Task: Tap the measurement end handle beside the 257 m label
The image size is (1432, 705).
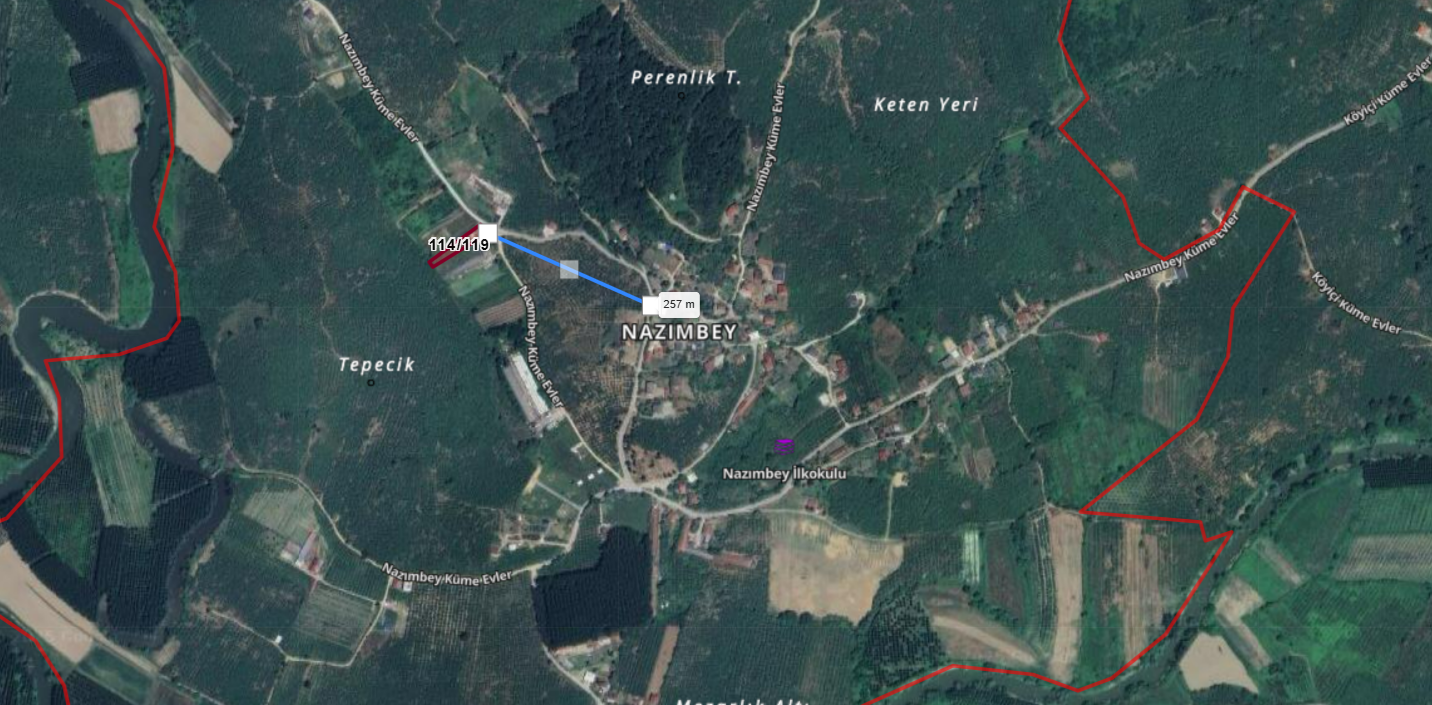Action: point(650,303)
